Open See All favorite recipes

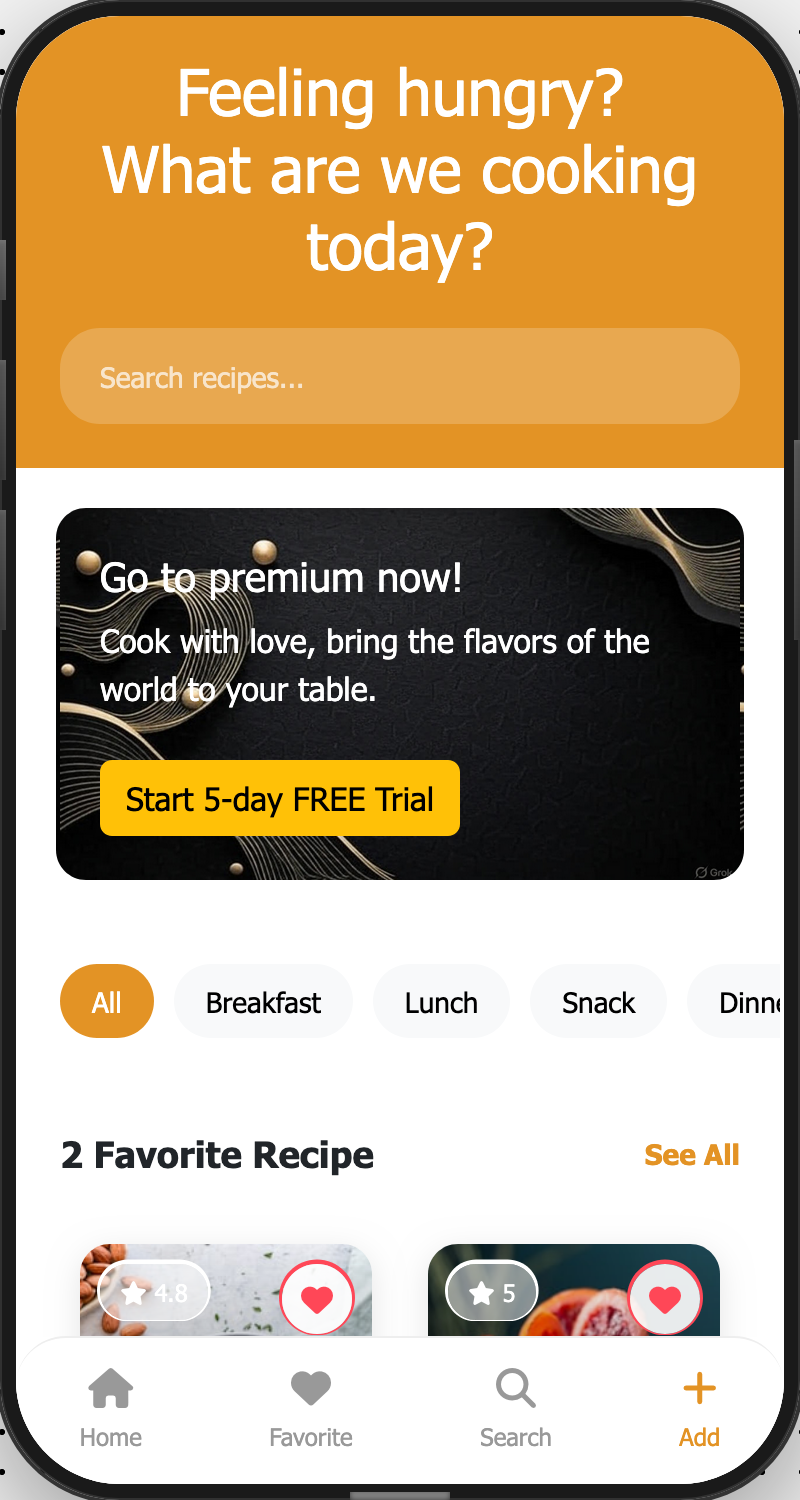click(x=691, y=1155)
